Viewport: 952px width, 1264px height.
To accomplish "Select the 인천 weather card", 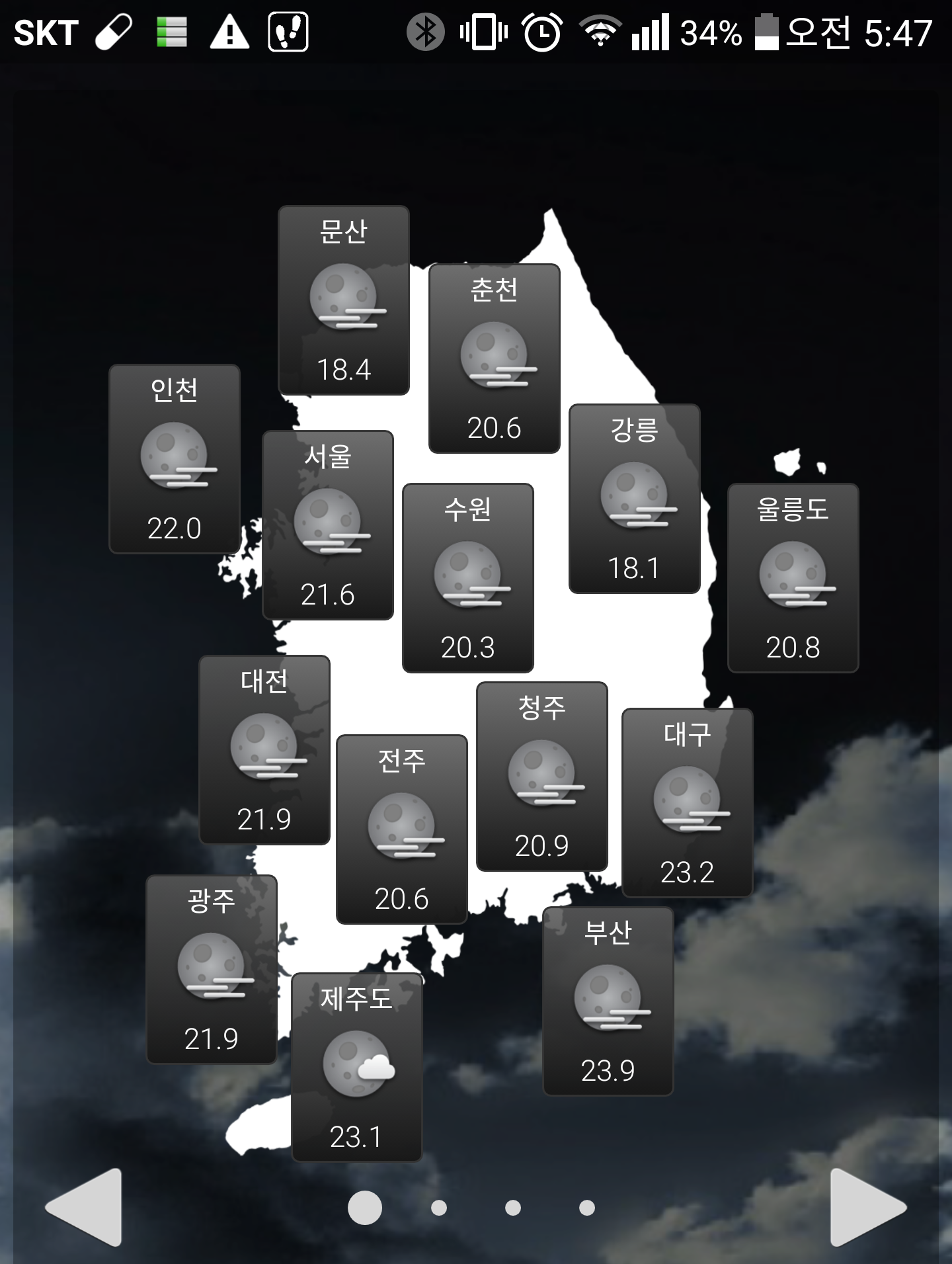I will click(x=175, y=459).
